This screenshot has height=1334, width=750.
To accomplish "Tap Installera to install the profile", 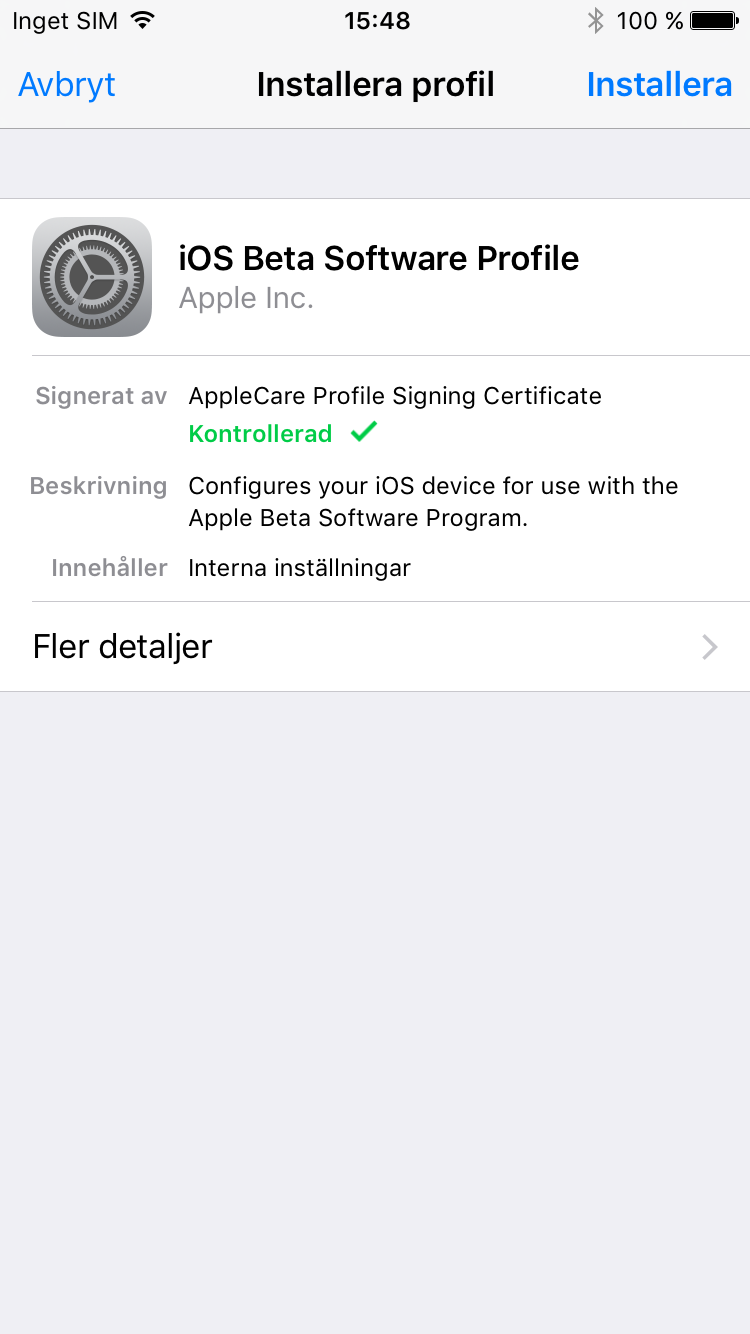I will 659,85.
